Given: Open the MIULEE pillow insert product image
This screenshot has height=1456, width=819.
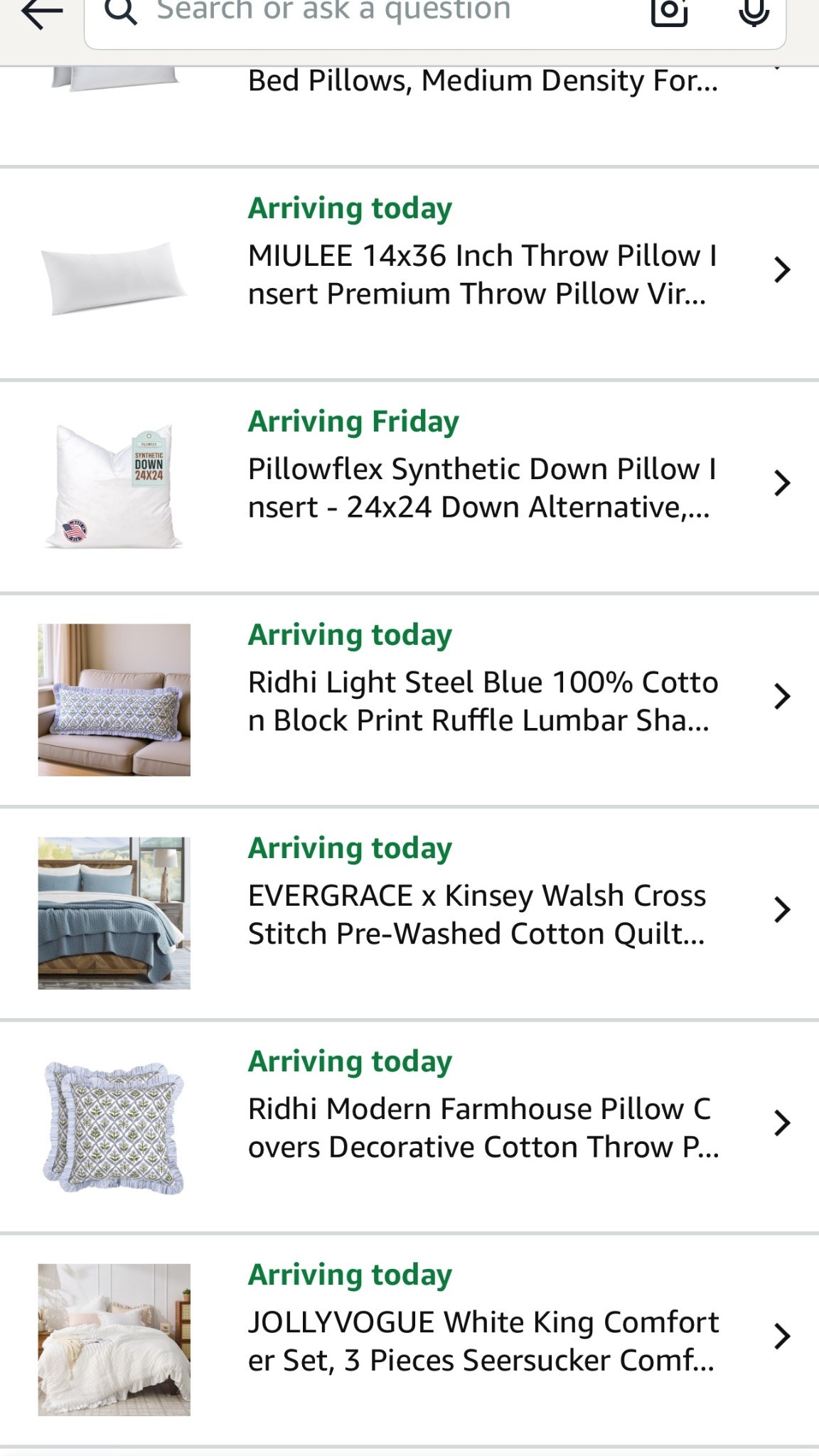Looking at the screenshot, I should [x=114, y=279].
